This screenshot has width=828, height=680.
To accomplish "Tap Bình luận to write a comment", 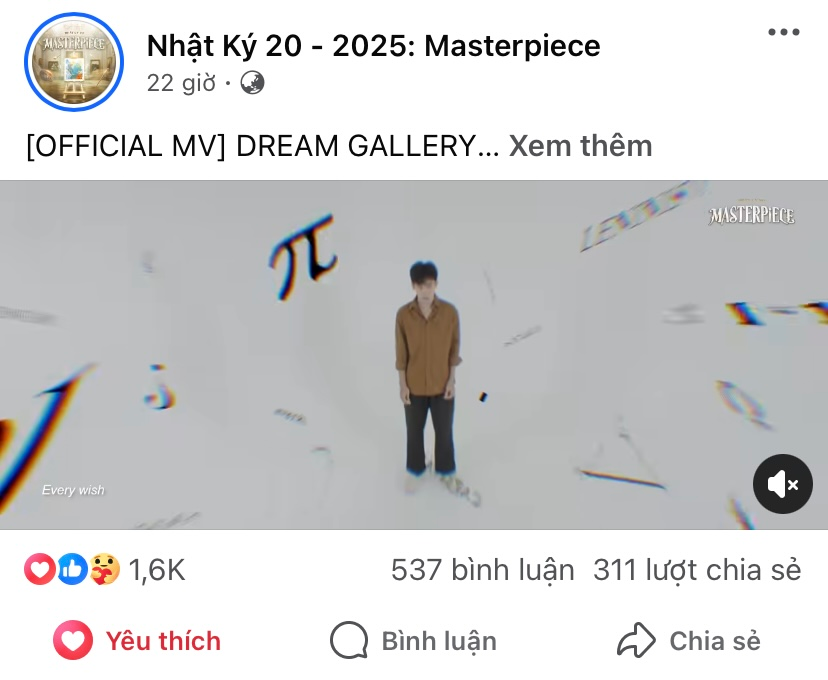I will (413, 640).
